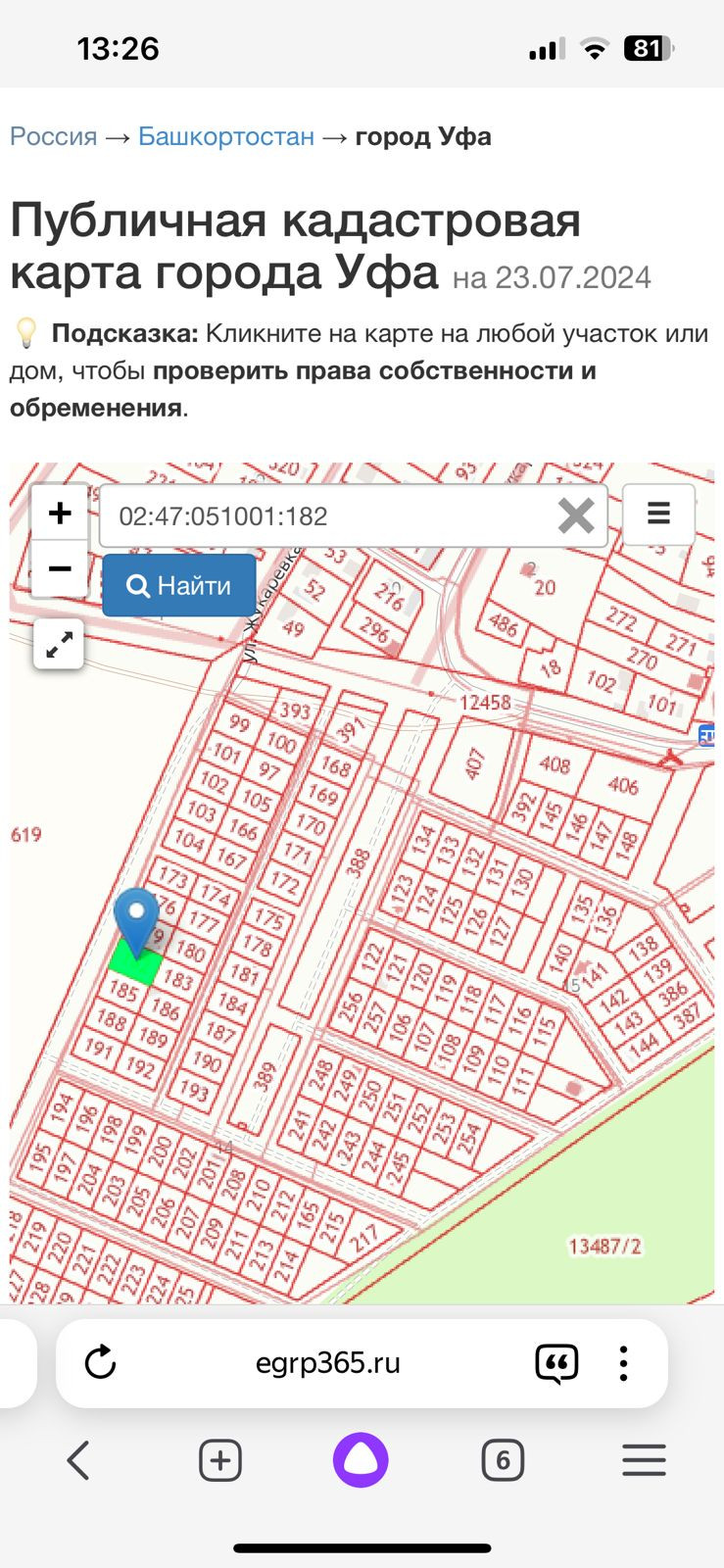
Task: Open the browser hamburger menu
Action: pos(644,1460)
